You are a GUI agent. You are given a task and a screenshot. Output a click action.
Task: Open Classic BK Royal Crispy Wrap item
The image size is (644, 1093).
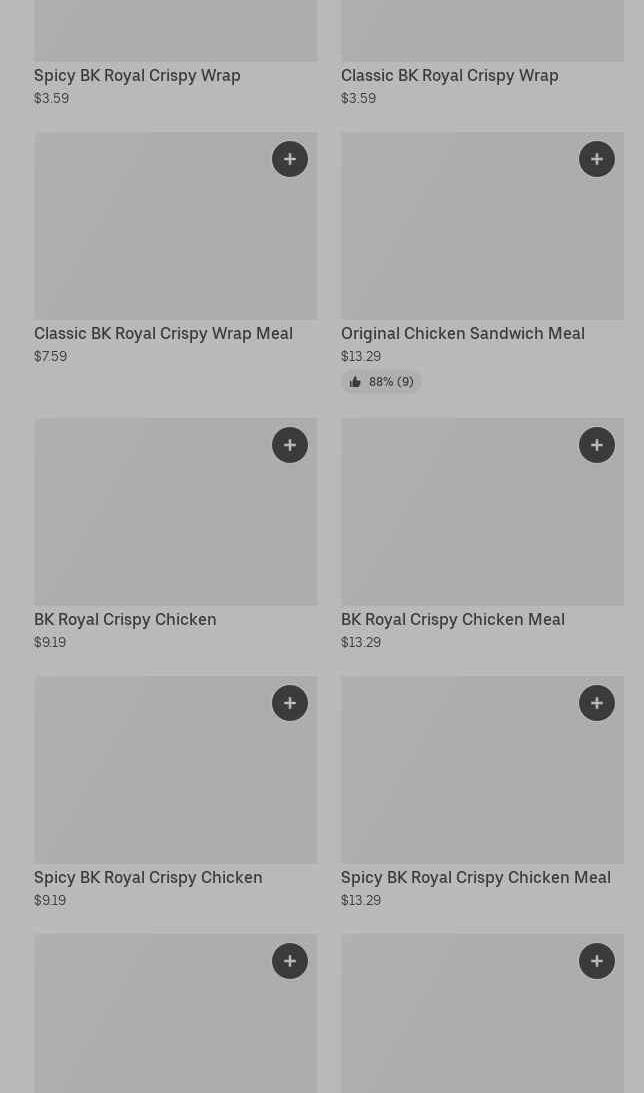449,75
